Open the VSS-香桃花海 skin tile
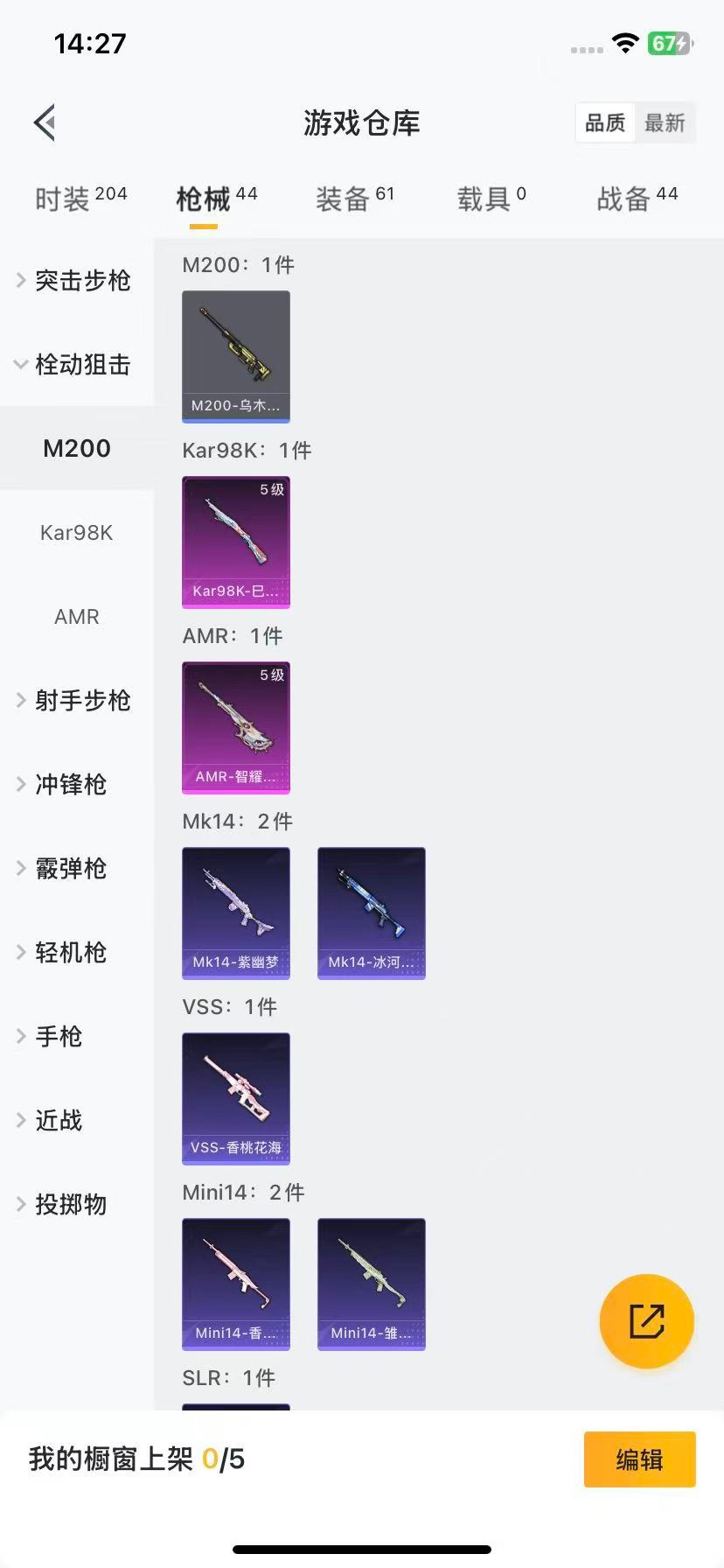The width and height of the screenshot is (724, 1568). coord(236,1098)
